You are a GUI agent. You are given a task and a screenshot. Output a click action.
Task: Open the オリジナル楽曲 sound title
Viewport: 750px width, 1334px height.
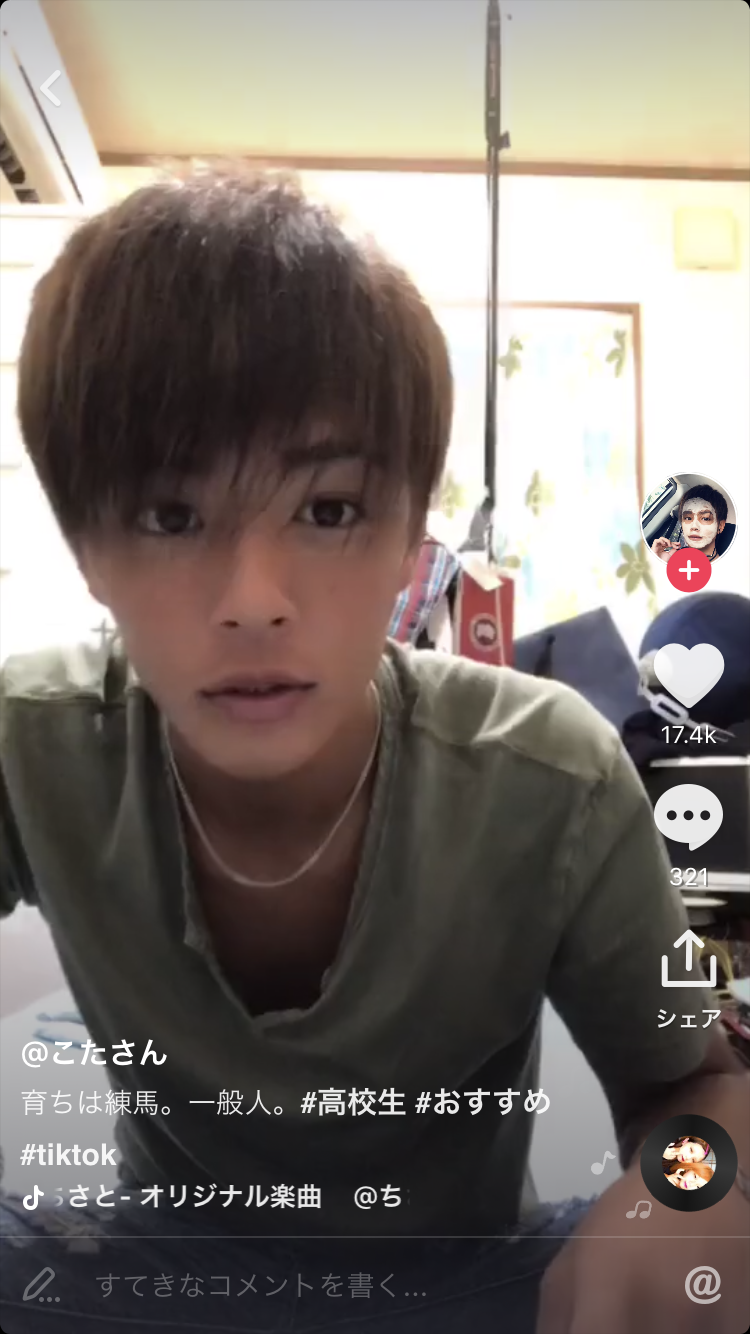pos(230,1197)
